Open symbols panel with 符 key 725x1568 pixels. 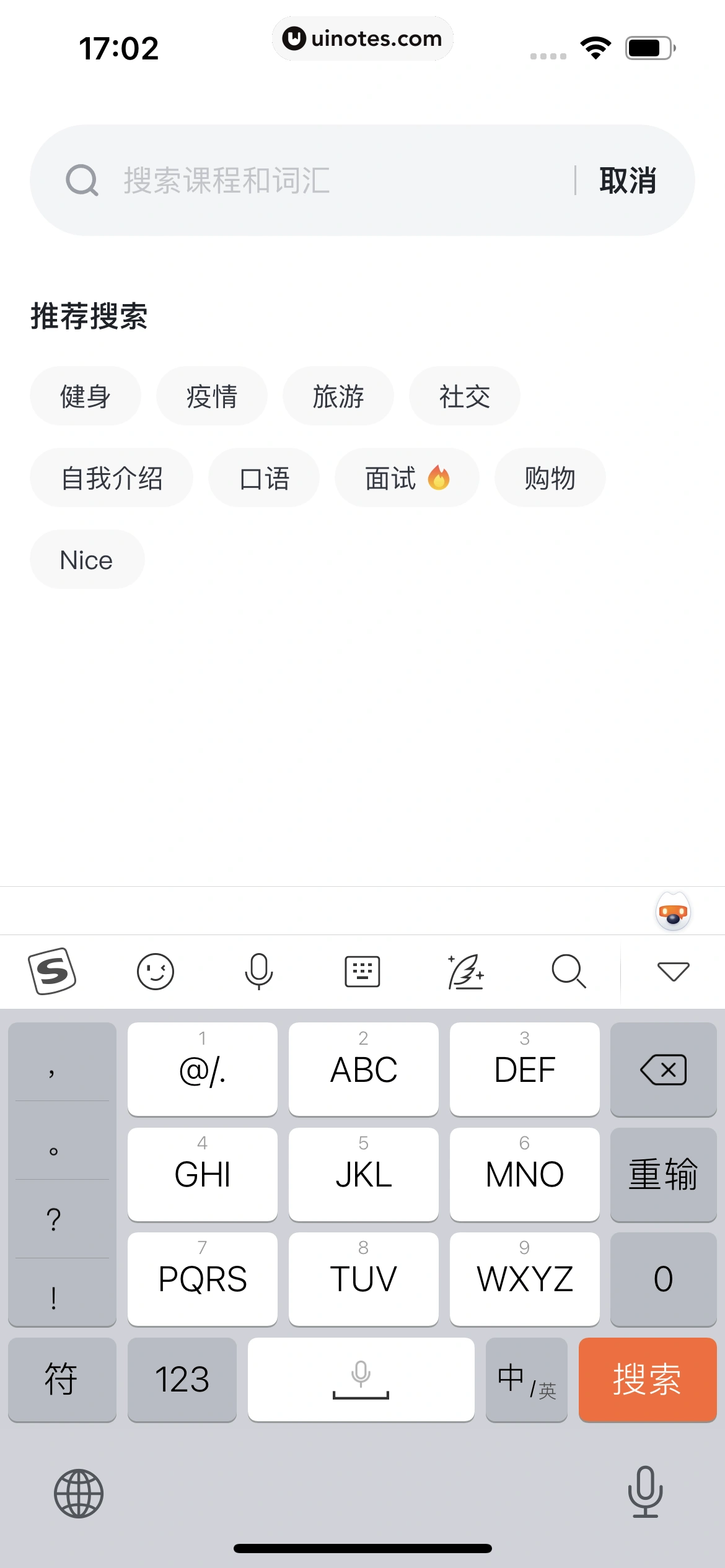point(62,1380)
